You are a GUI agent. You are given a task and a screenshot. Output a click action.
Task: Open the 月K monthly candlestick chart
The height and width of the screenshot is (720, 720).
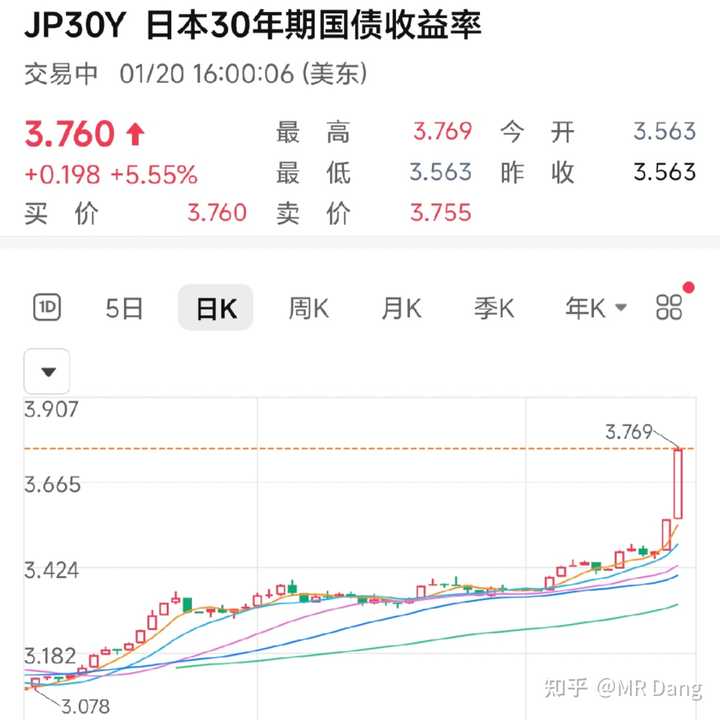coord(401,308)
